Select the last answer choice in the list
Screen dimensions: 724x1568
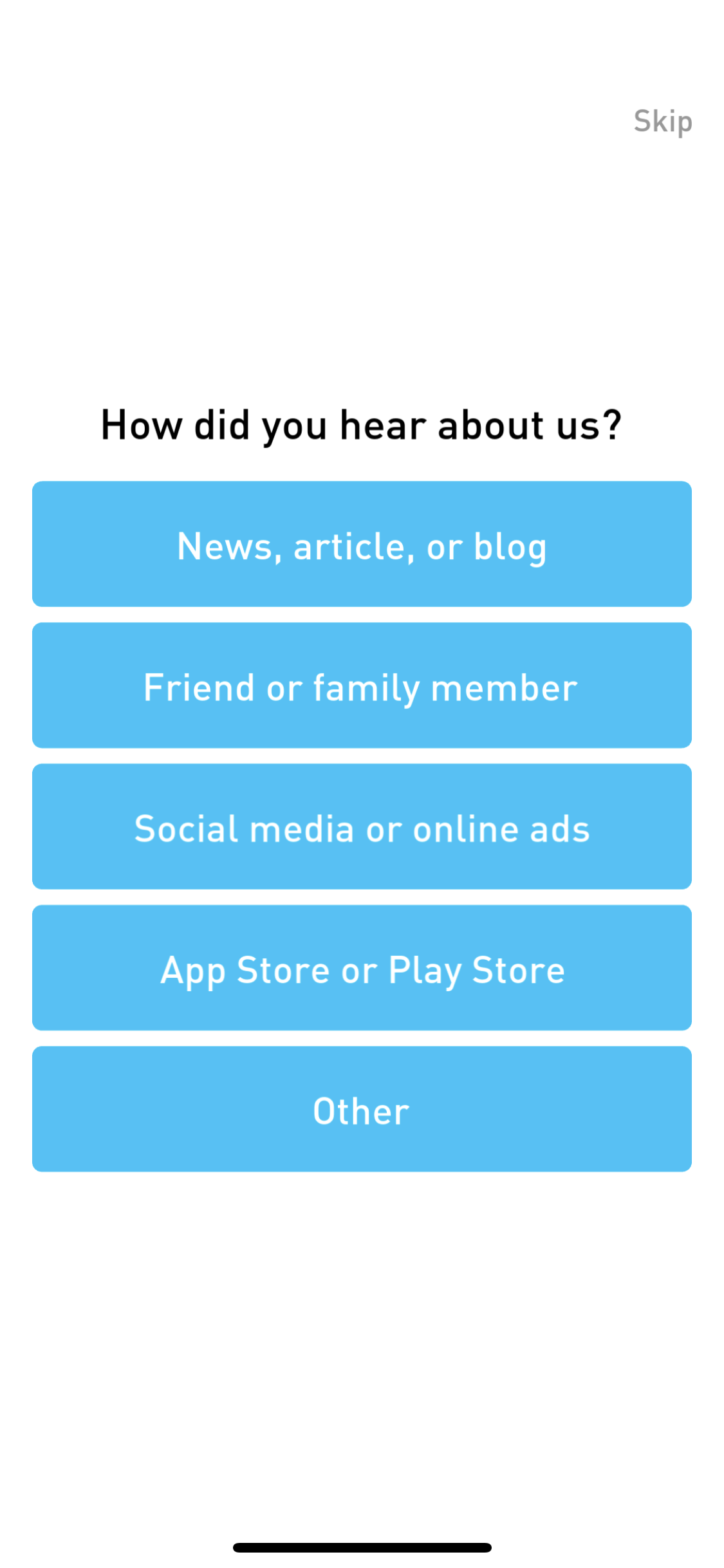click(362, 1109)
